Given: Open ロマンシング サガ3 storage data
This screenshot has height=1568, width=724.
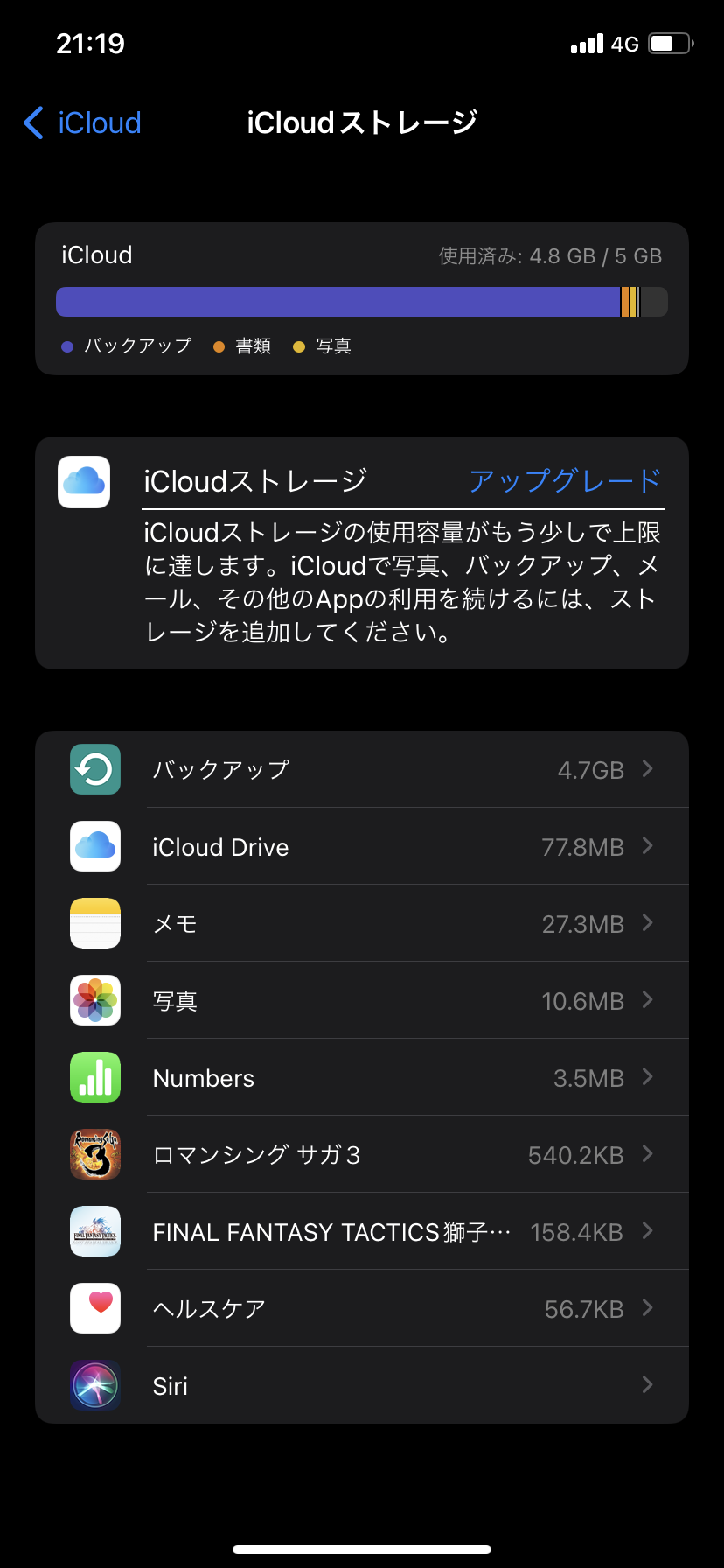Looking at the screenshot, I should click(362, 1155).
